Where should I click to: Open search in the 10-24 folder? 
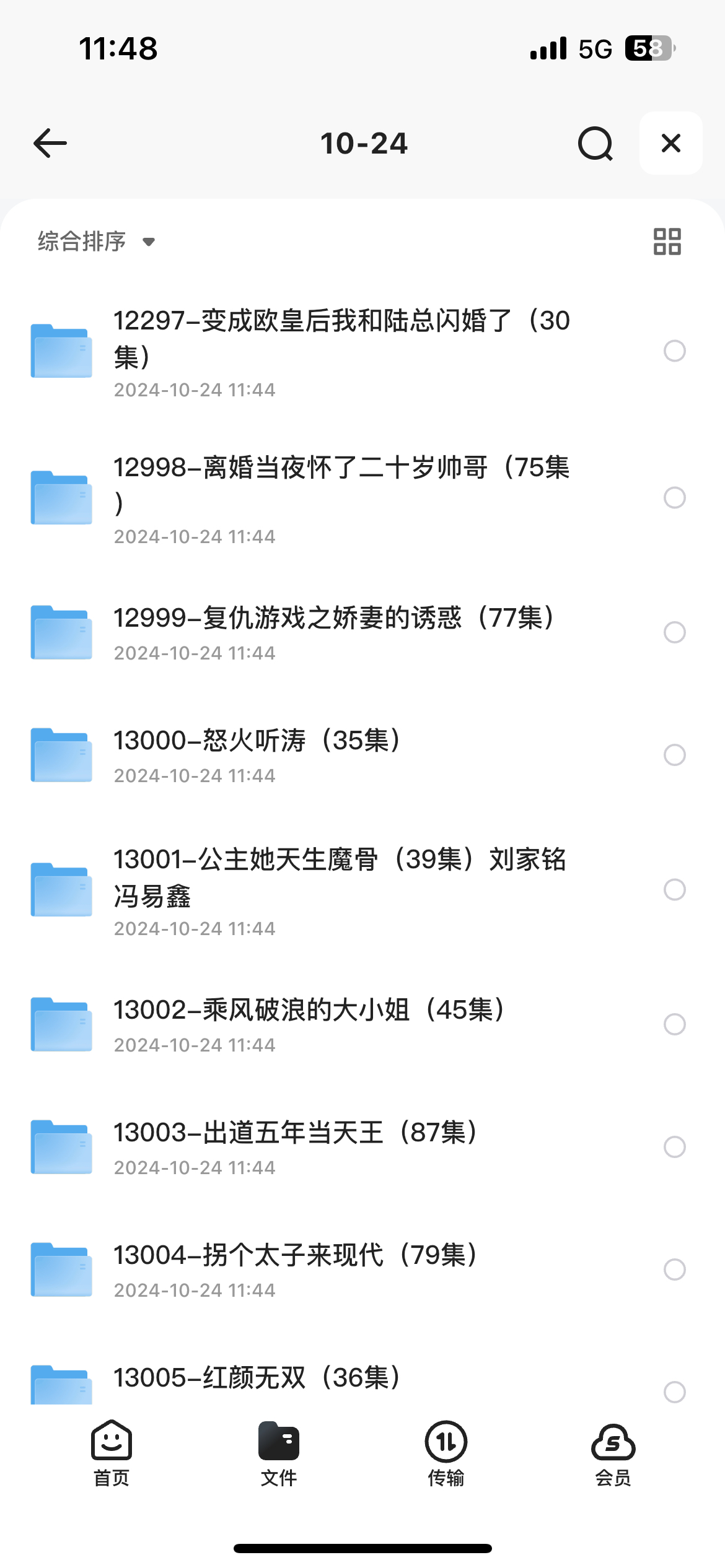tap(595, 143)
